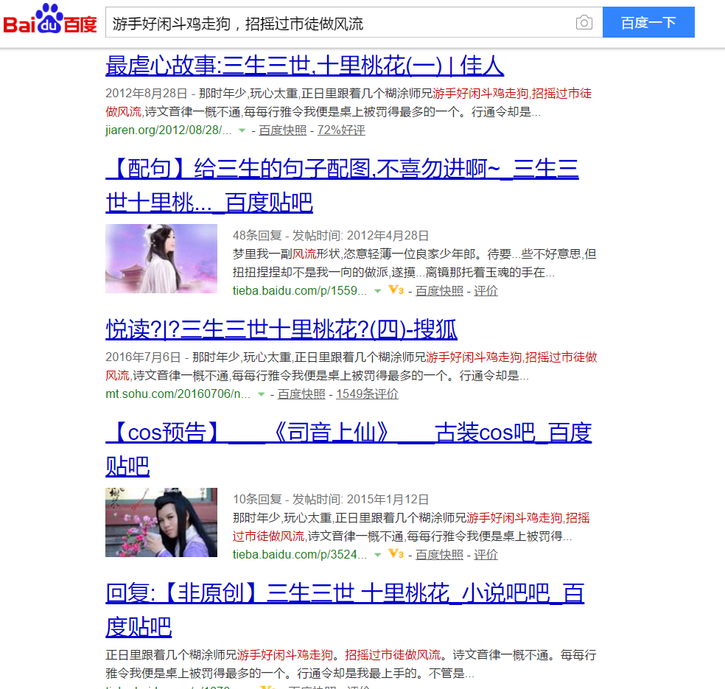725x689 pixels.
Task: Open 百度快照 for the mt.sohu.com result
Action: 301,394
